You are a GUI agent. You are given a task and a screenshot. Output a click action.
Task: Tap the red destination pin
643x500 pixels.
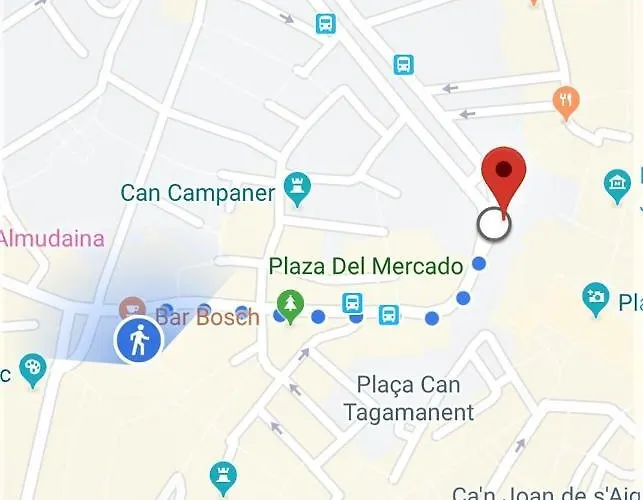504,177
